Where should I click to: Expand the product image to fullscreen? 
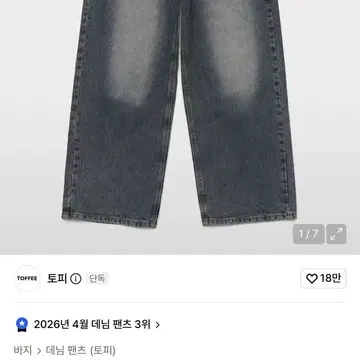point(336,234)
